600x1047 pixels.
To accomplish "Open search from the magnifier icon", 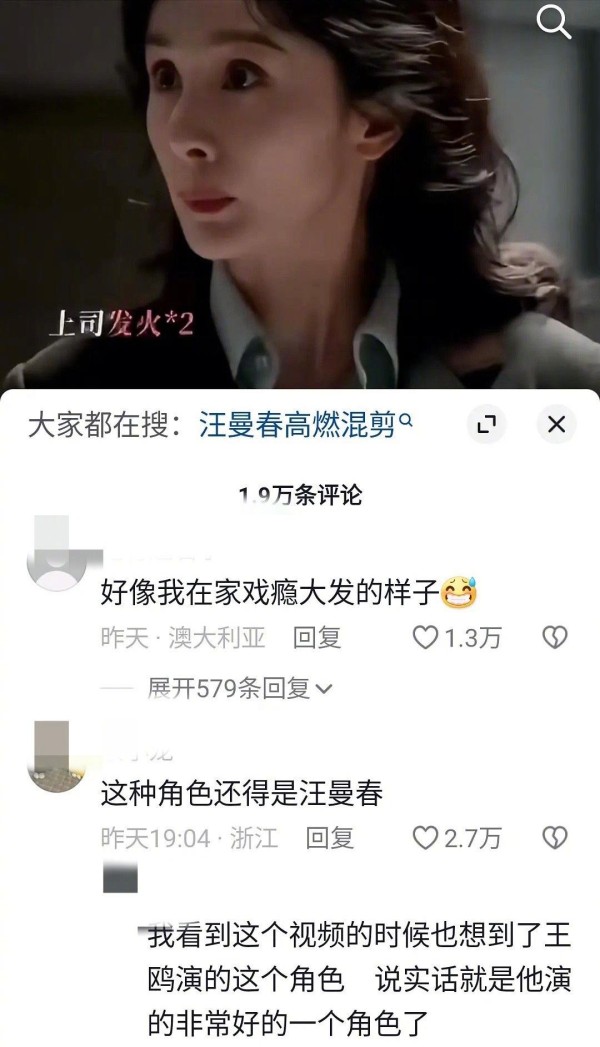I will click(554, 21).
